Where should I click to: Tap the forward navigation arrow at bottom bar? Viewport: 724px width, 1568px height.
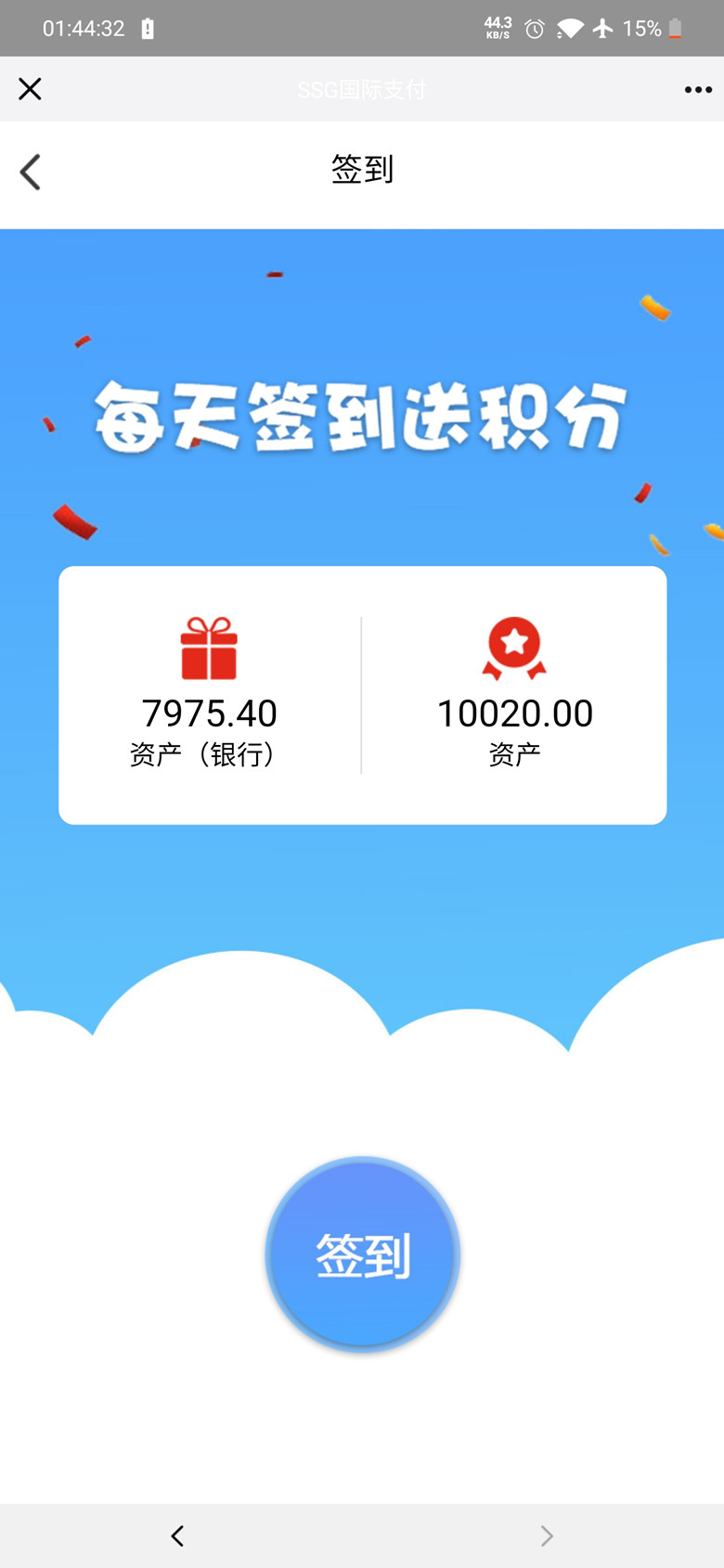pos(547,1536)
